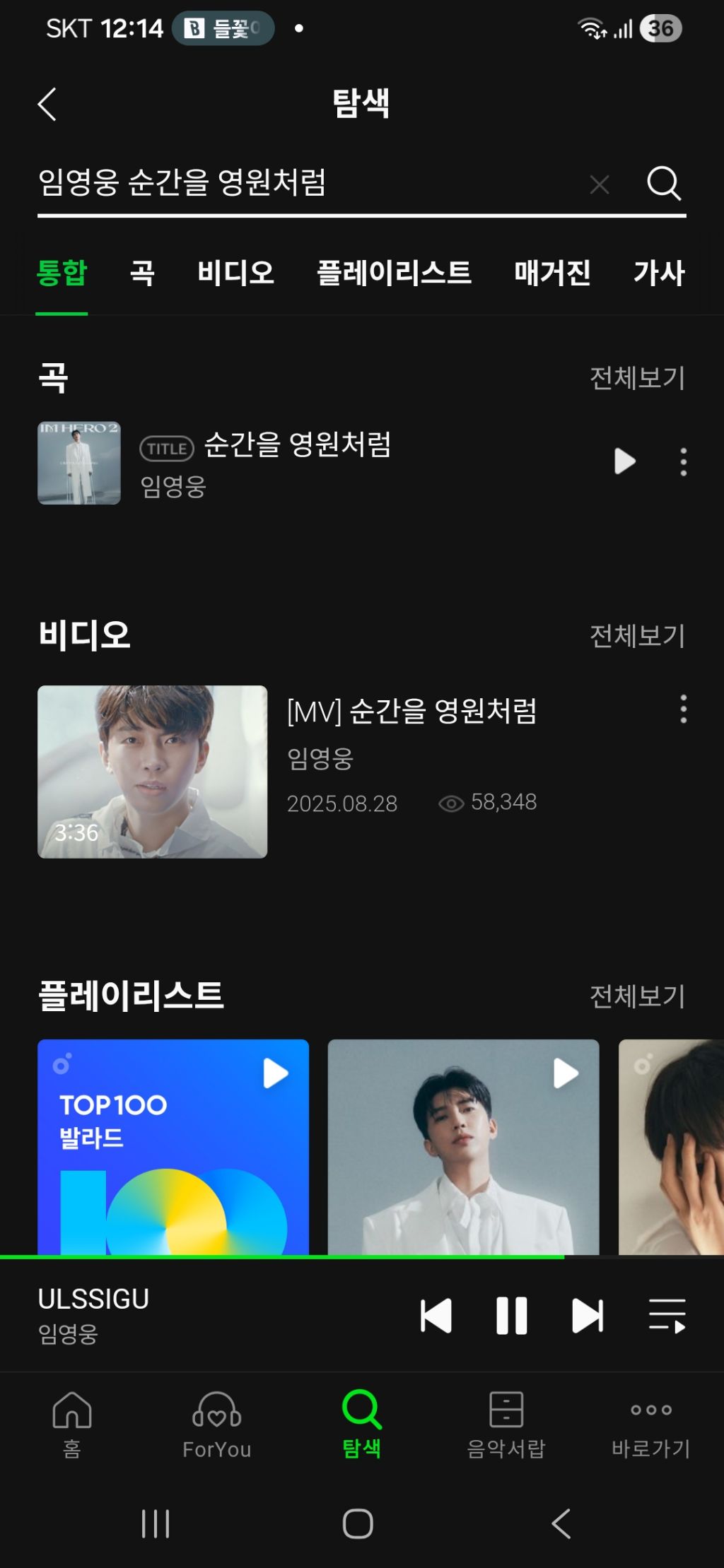This screenshot has width=724, height=1568.
Task: Play the song 순간을 영원처럼
Action: click(x=624, y=461)
